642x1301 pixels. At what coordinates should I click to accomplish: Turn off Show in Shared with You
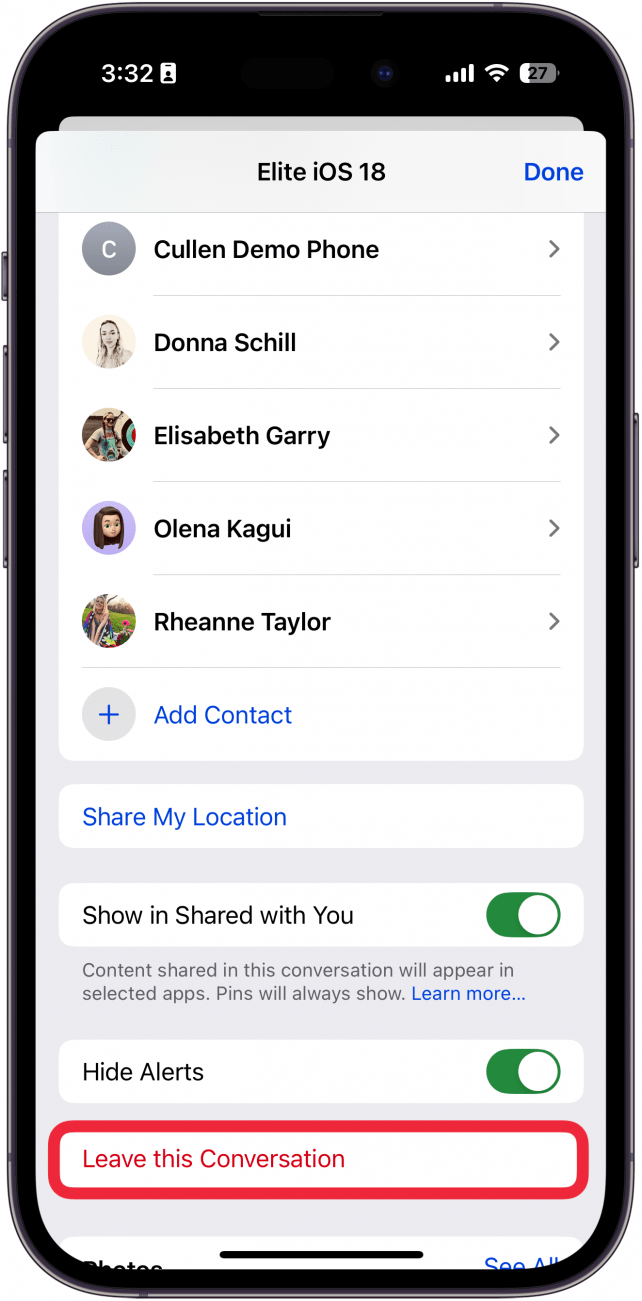coord(522,915)
